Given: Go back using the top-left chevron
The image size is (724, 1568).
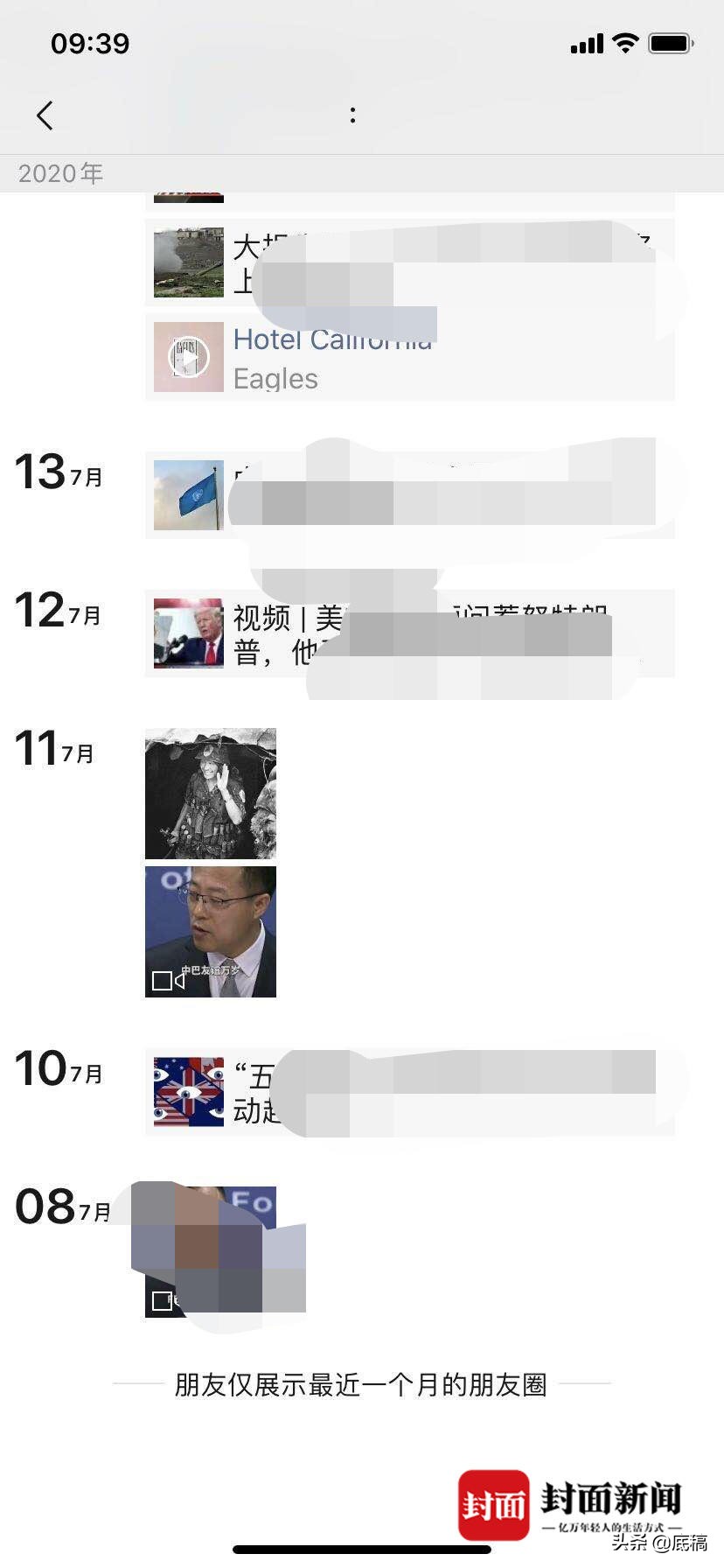Looking at the screenshot, I should pyautogui.click(x=45, y=115).
